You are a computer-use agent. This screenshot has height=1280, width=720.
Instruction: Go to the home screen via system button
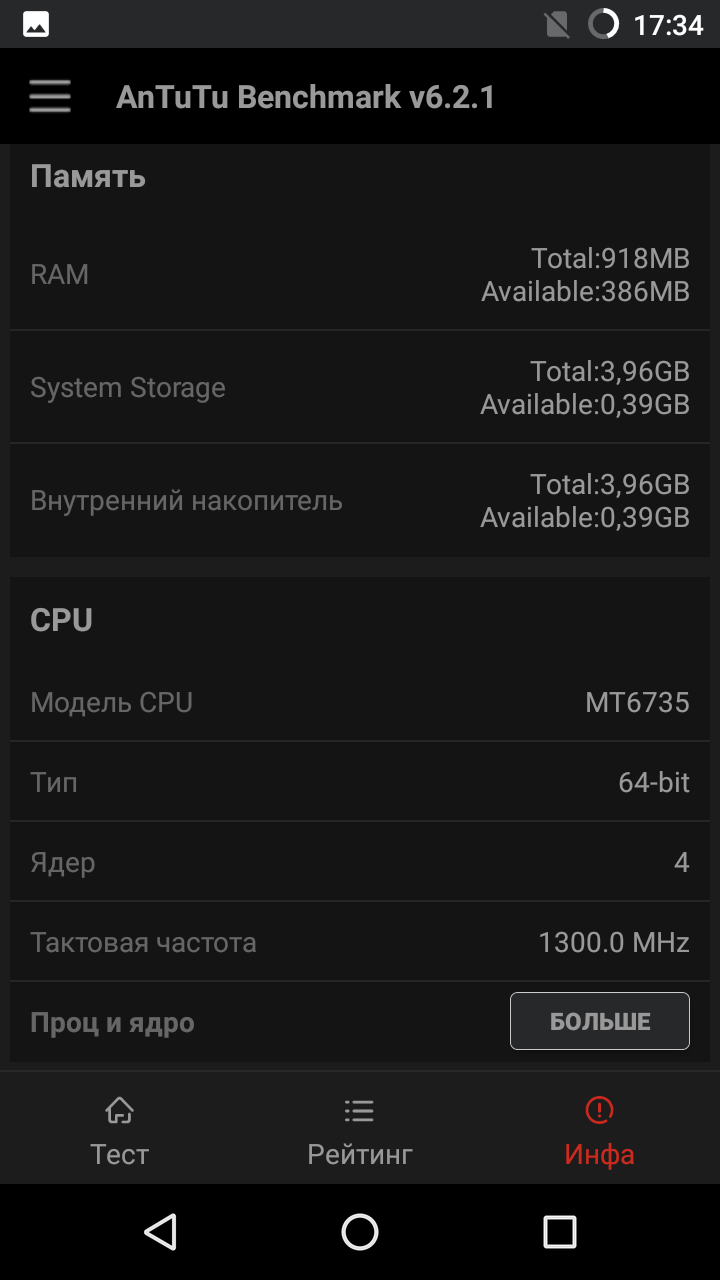coord(360,1232)
